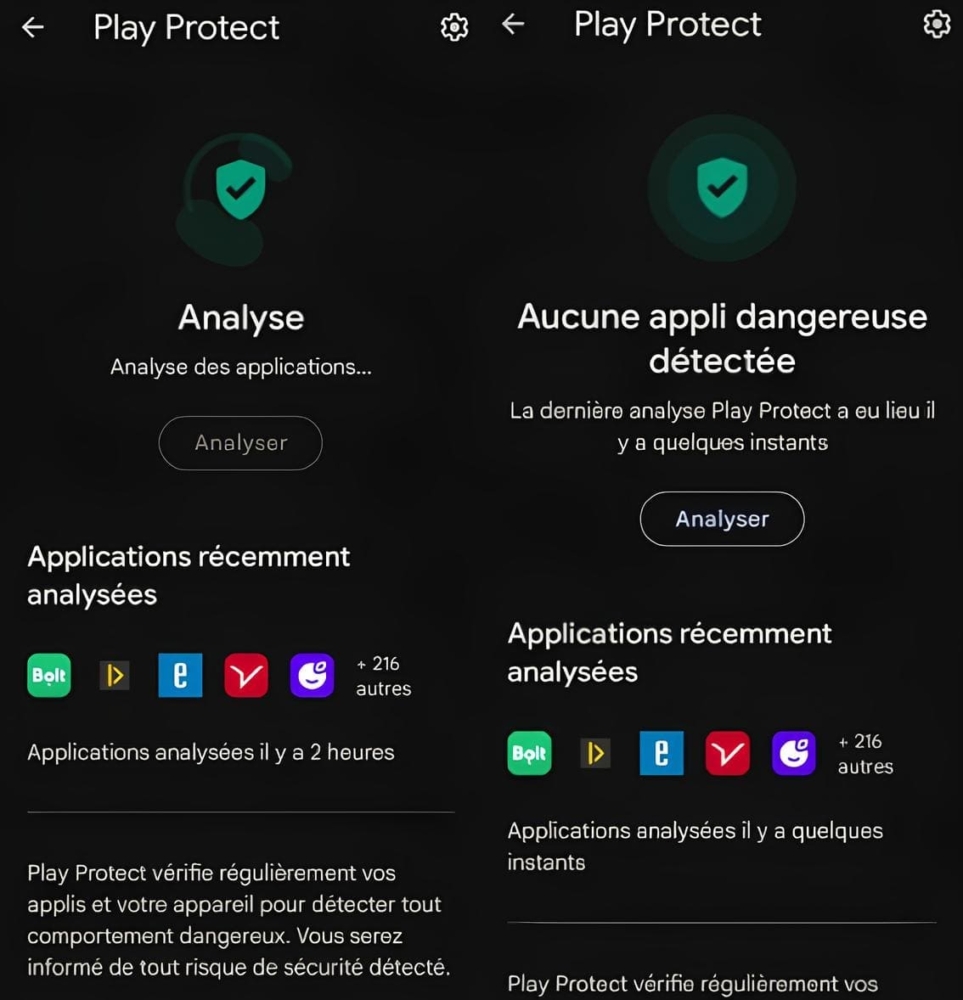
Task: Open Play Protect settings gear on left screen
Action: 454,27
